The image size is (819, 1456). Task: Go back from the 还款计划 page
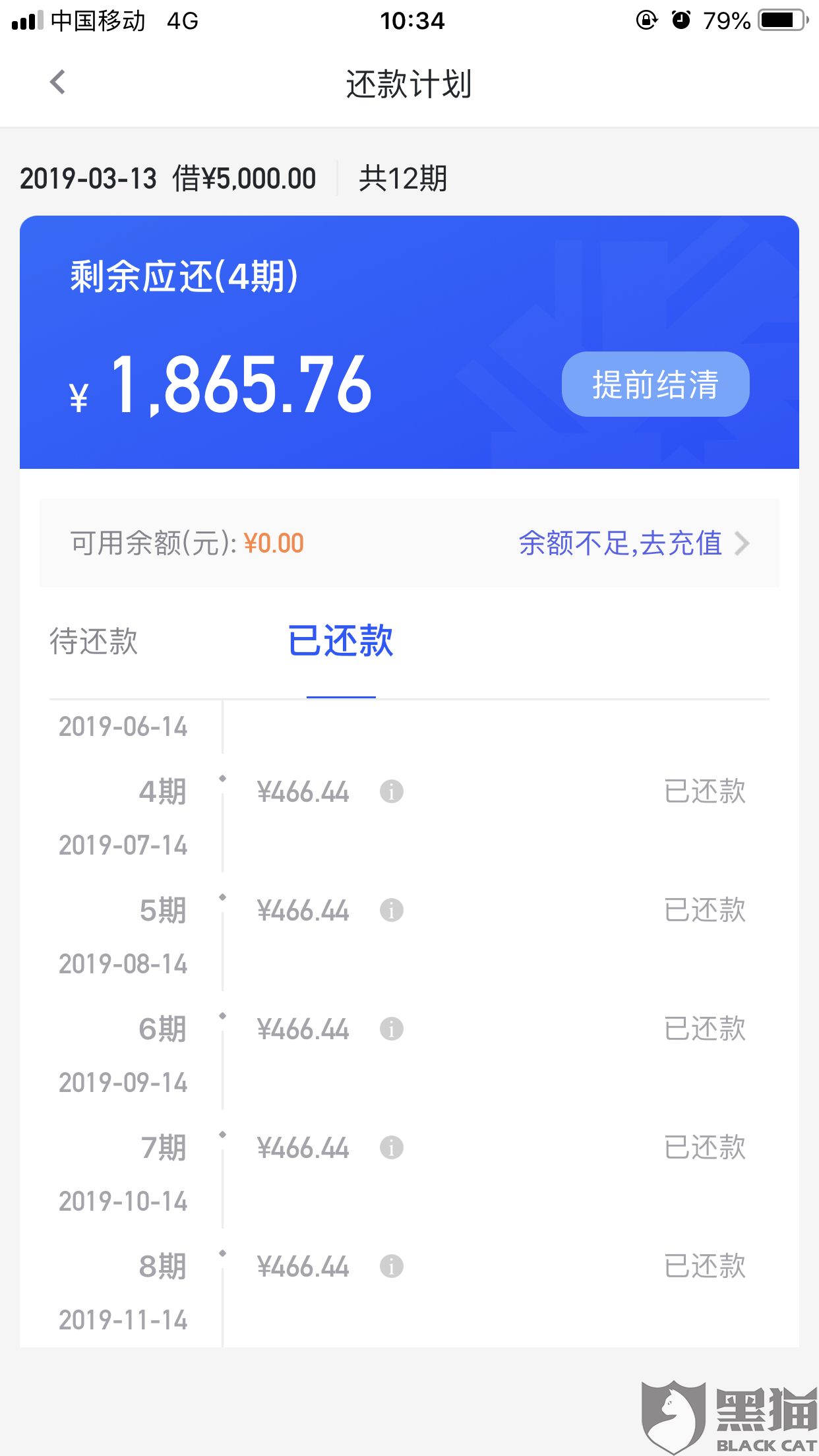click(x=58, y=83)
